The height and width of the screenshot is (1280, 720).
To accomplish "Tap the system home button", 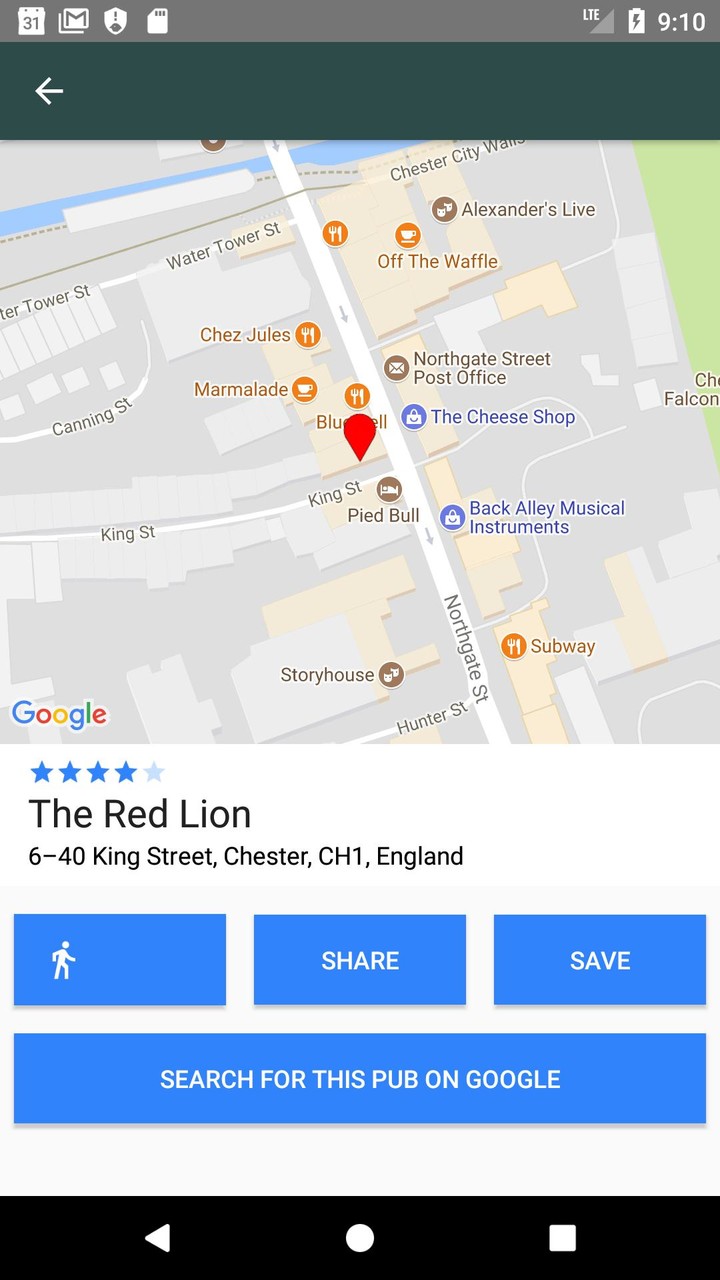I will pyautogui.click(x=360, y=1238).
